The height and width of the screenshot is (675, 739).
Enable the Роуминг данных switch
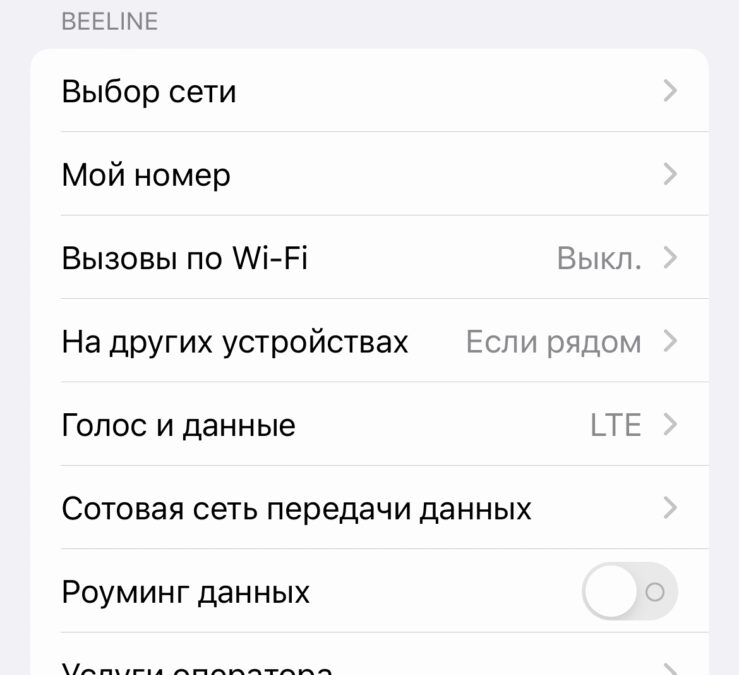click(629, 592)
